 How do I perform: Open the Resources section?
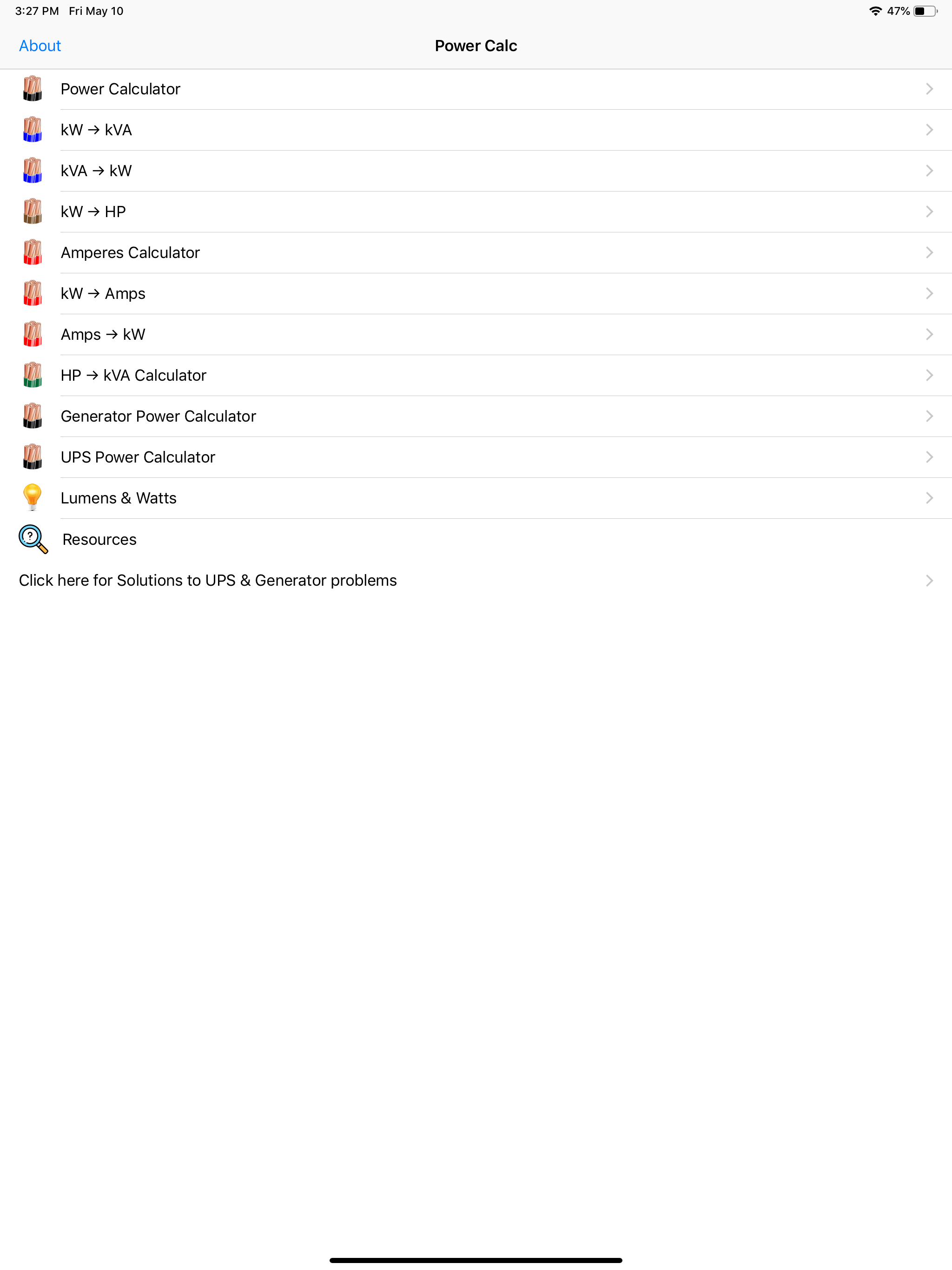coord(100,539)
